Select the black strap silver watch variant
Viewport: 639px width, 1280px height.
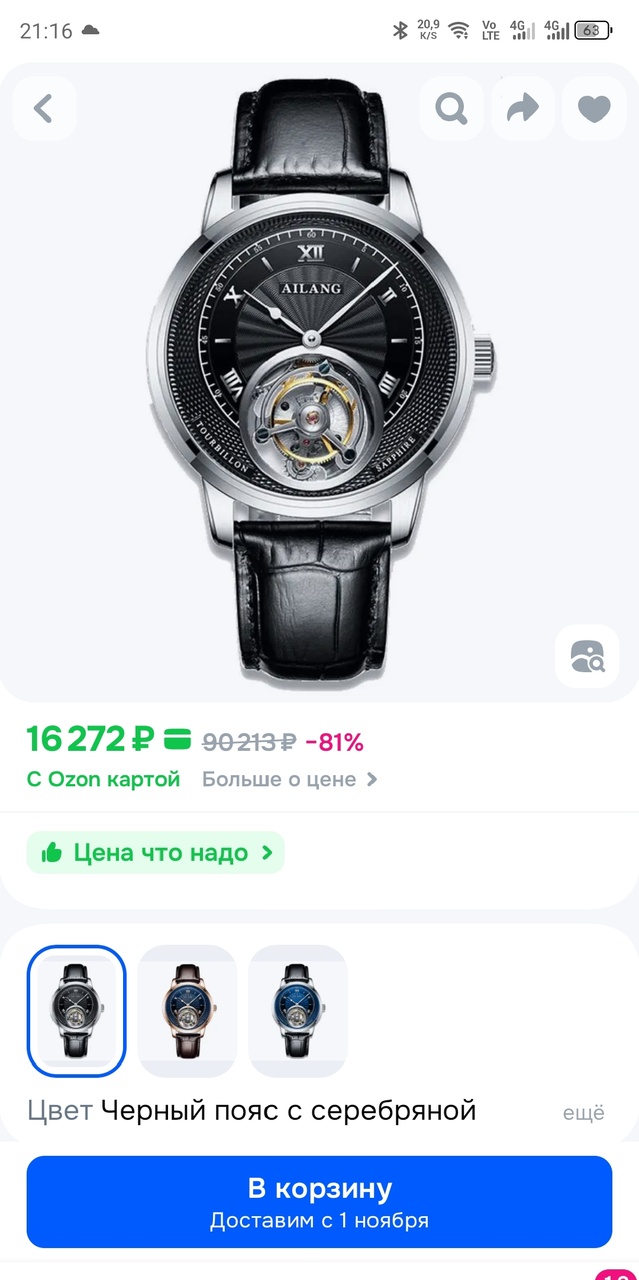[77, 1010]
